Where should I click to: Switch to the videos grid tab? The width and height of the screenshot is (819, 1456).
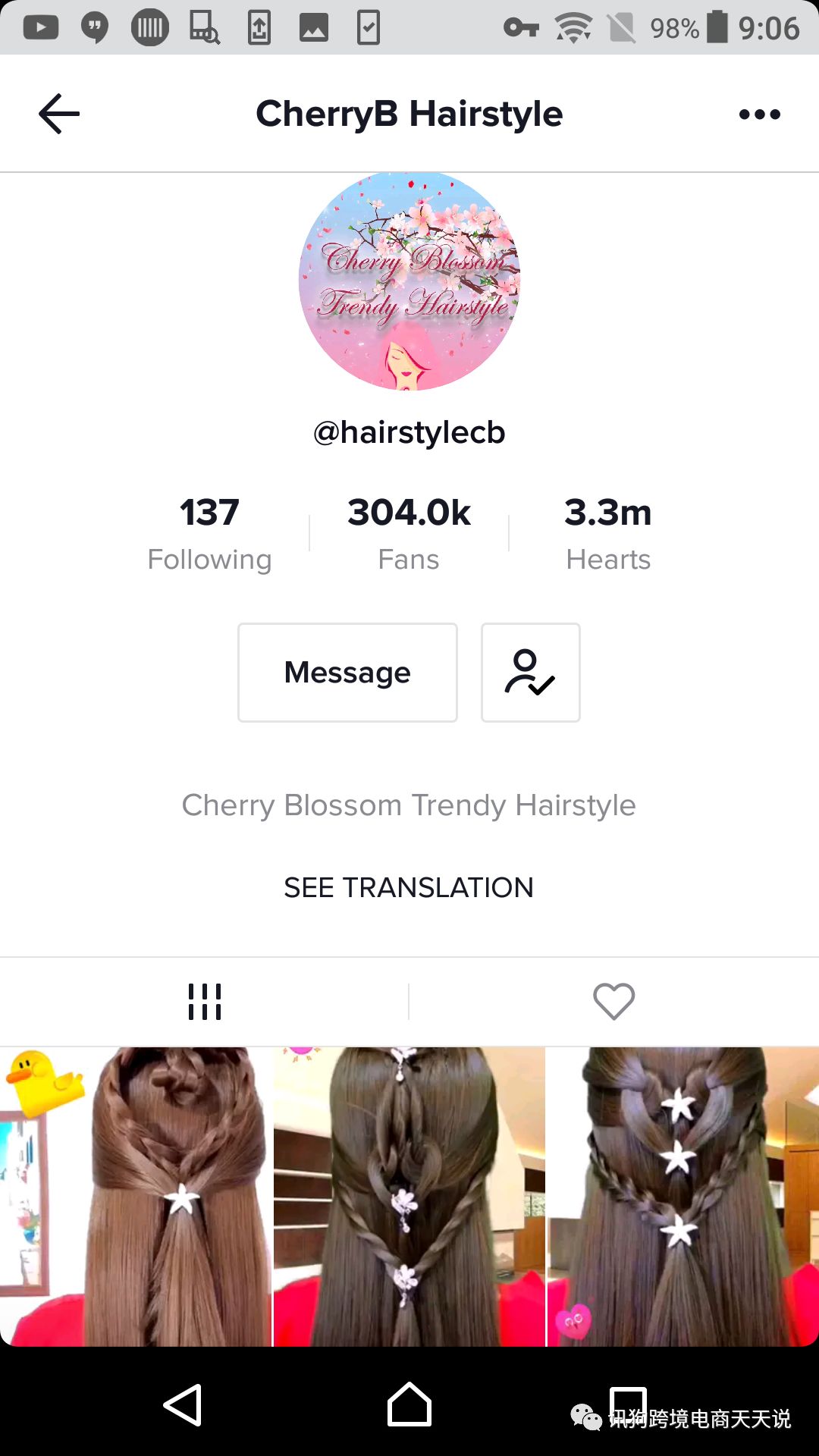(x=205, y=1002)
